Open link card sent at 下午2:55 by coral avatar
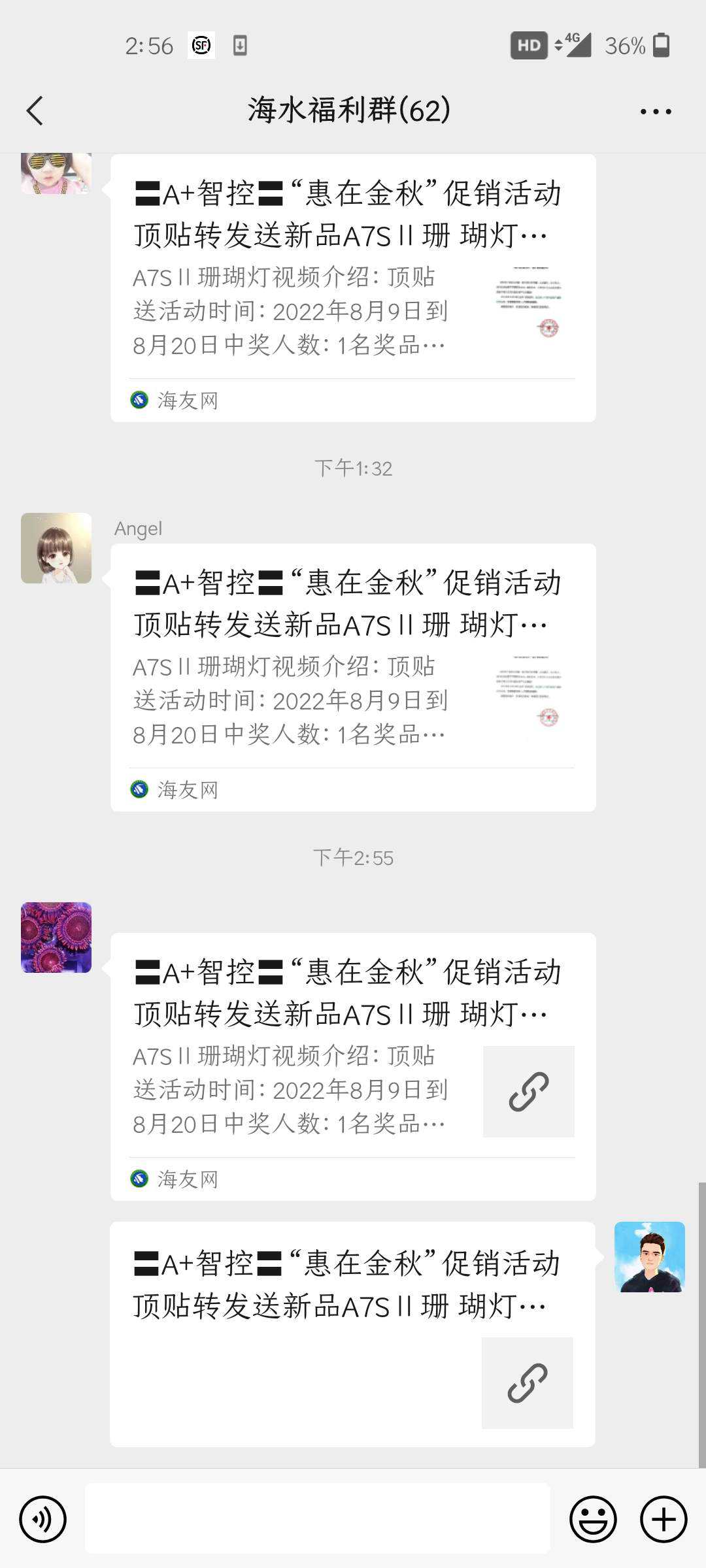The height and width of the screenshot is (1568, 706). point(353,1066)
